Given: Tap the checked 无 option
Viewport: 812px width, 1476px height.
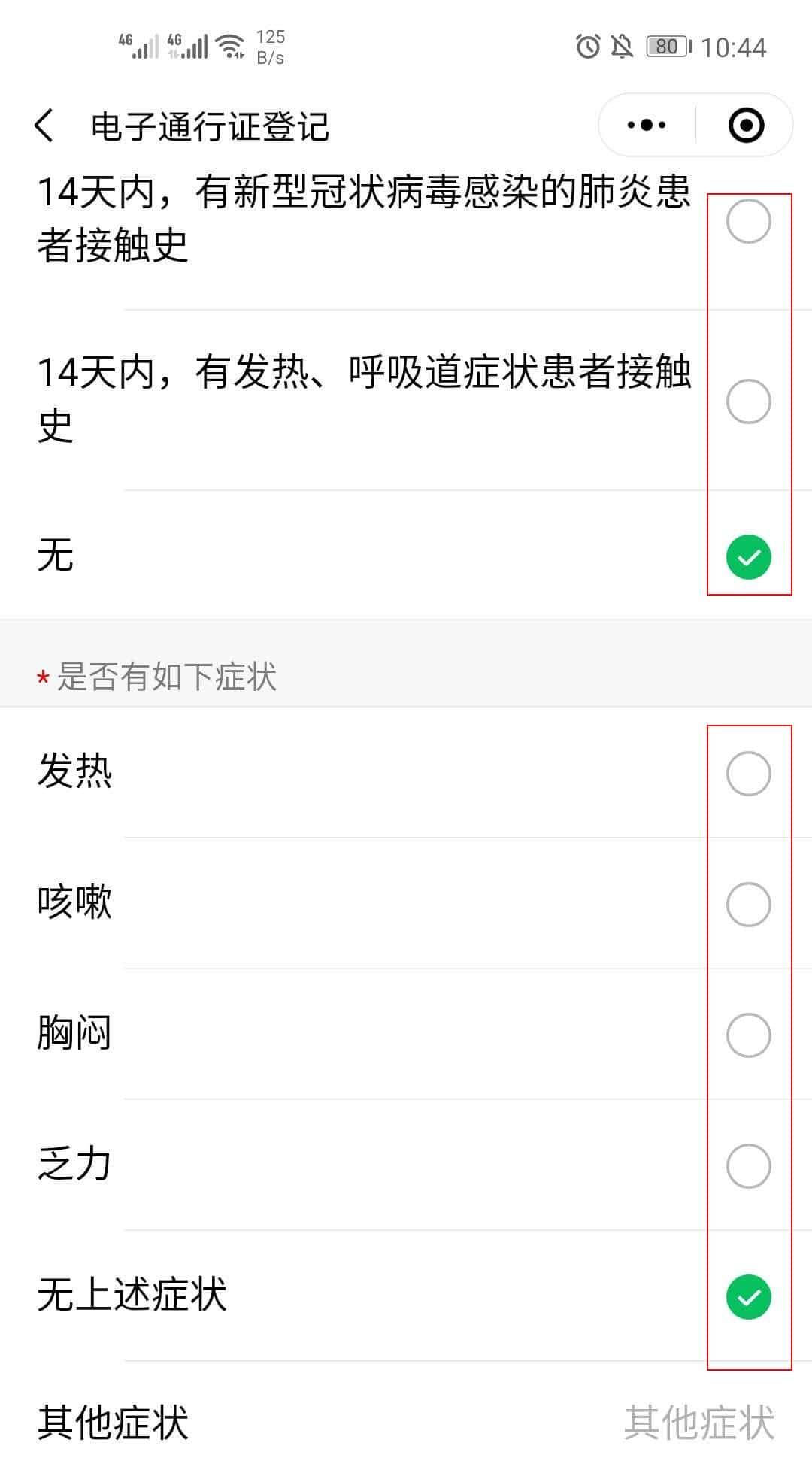Looking at the screenshot, I should [x=747, y=558].
